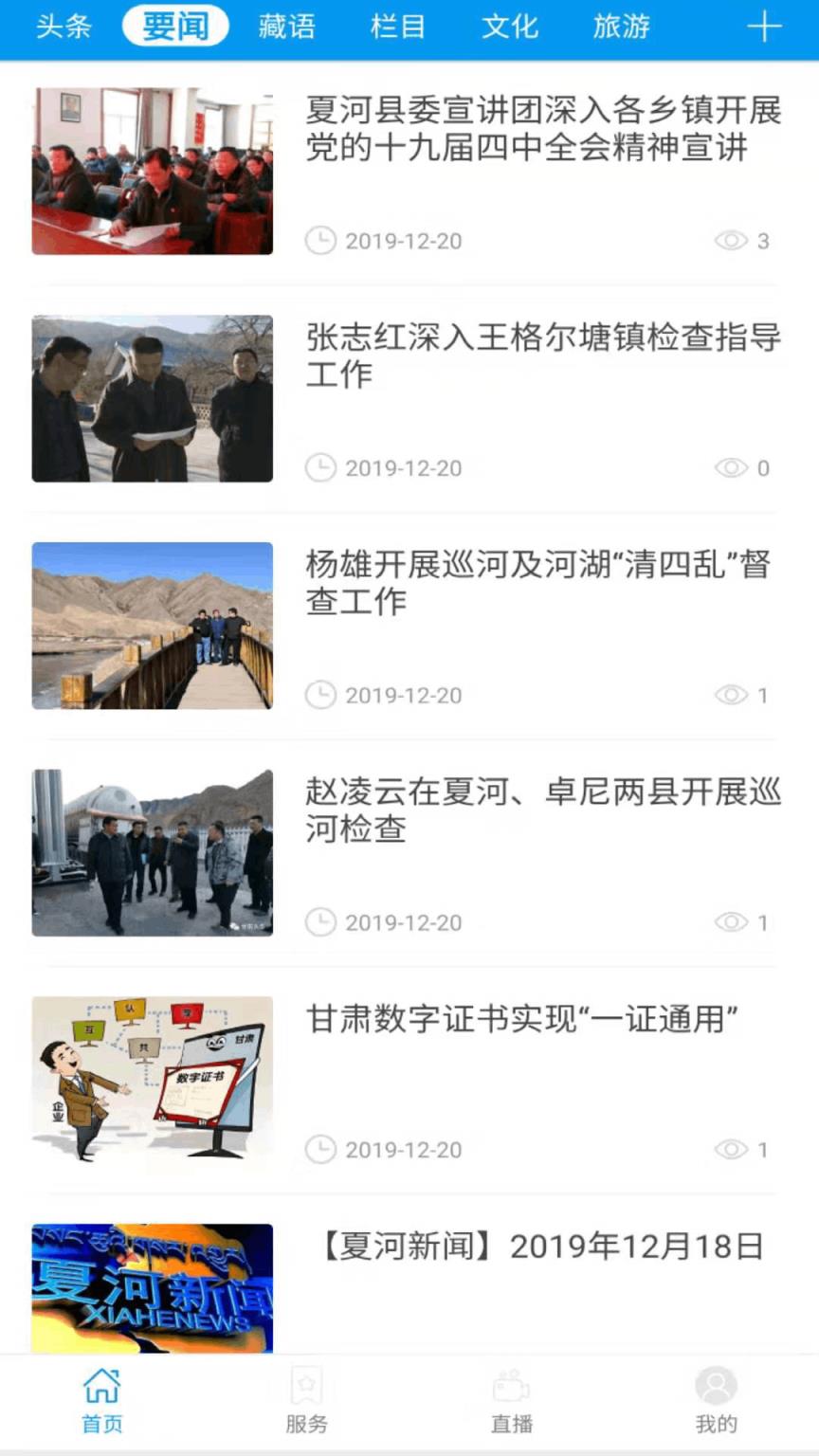This screenshot has height=1456, width=819.
Task: Open the 栏目 tab
Action: point(398,27)
